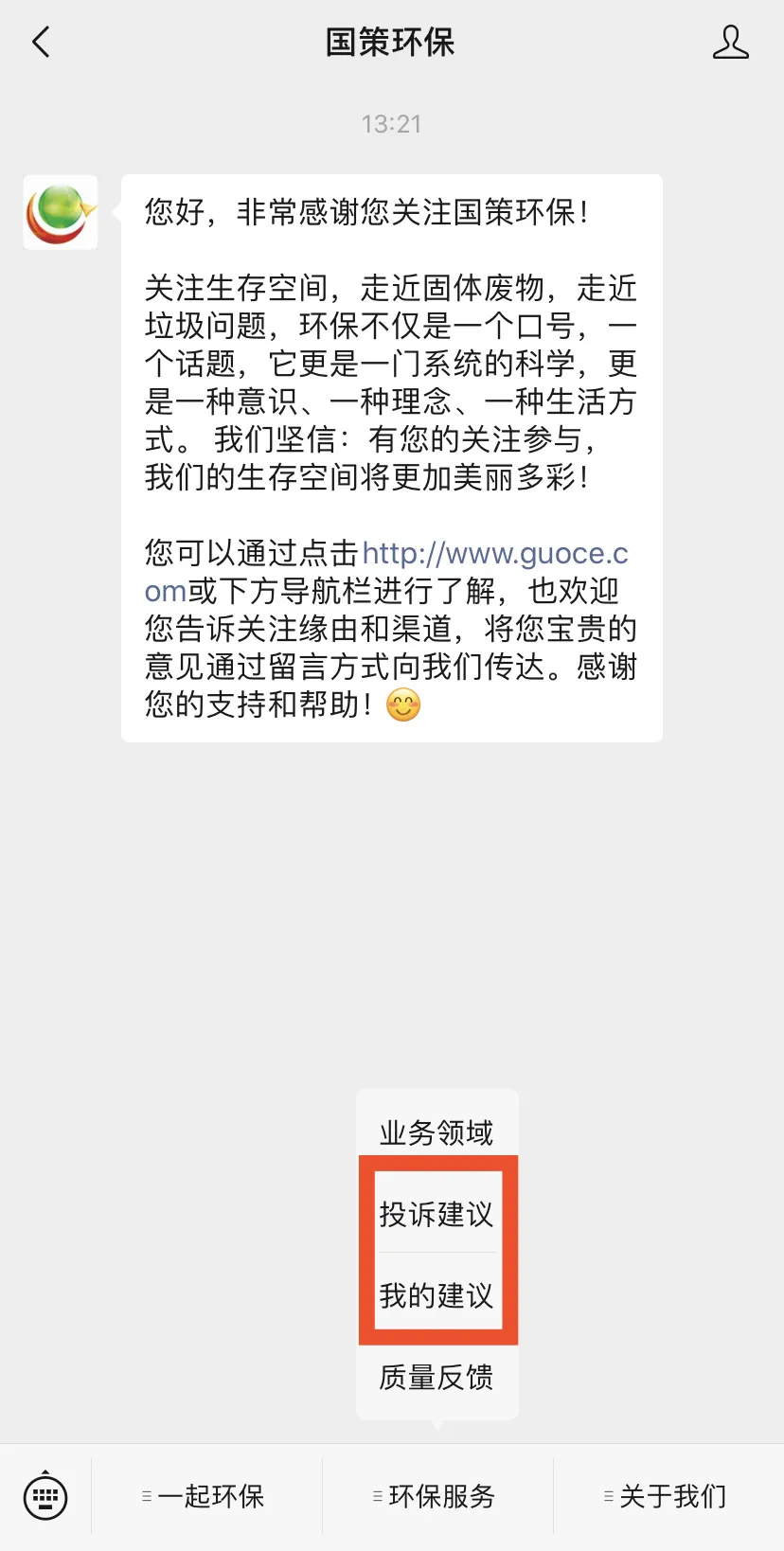This screenshot has height=1551, width=784.
Task: Switch to keyboard input mode
Action: coord(45,1497)
